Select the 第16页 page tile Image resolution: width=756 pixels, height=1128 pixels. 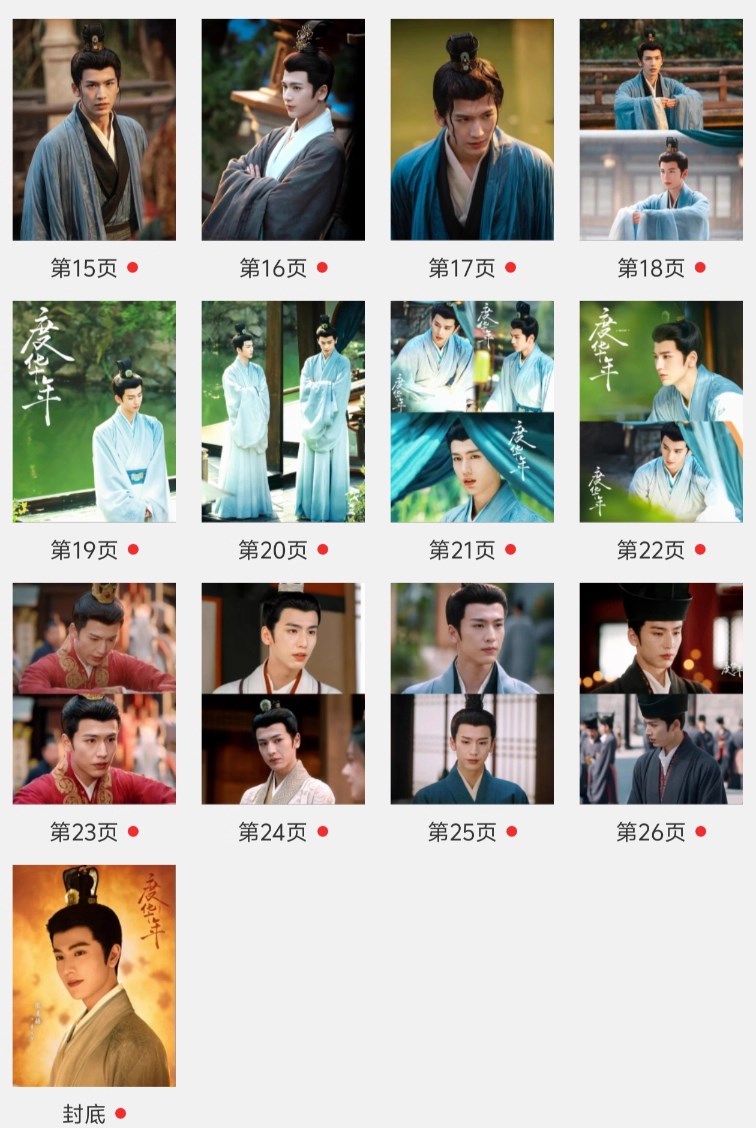point(283,130)
